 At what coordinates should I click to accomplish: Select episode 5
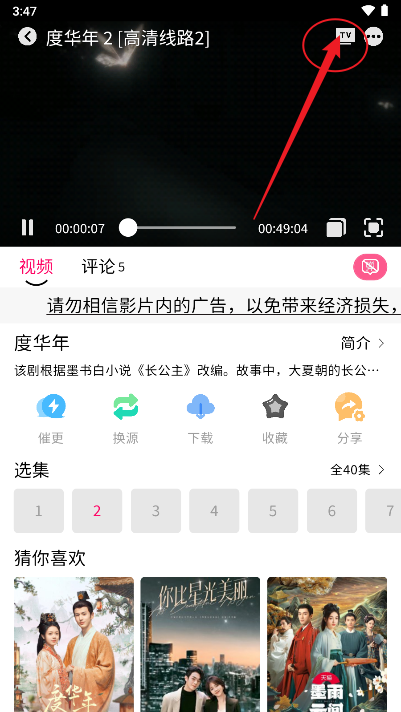[273, 511]
